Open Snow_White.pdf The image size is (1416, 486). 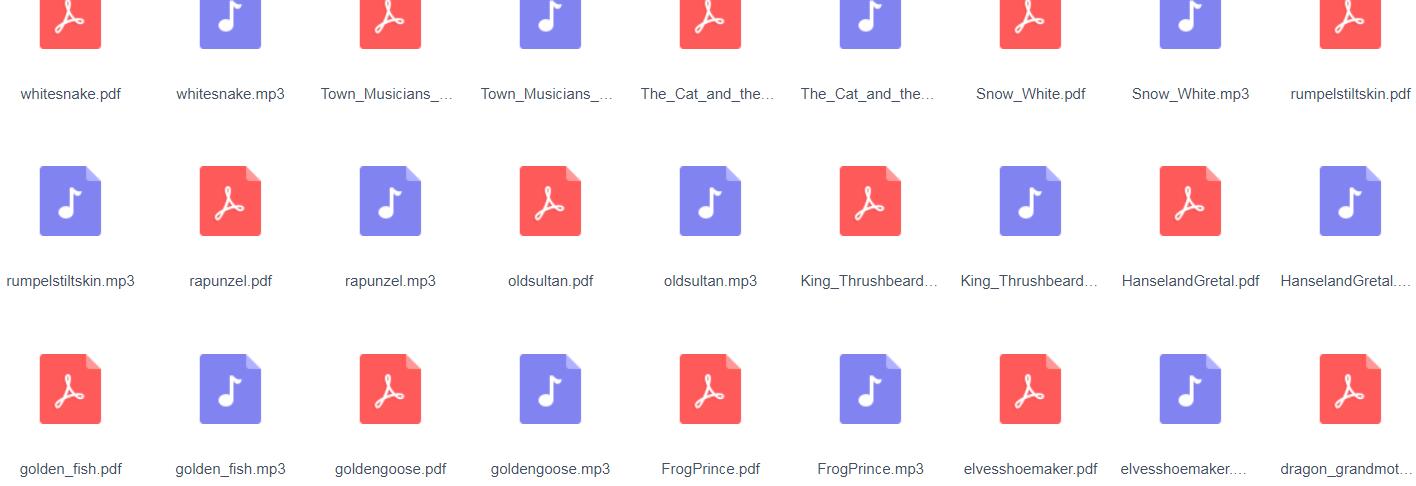(1030, 25)
